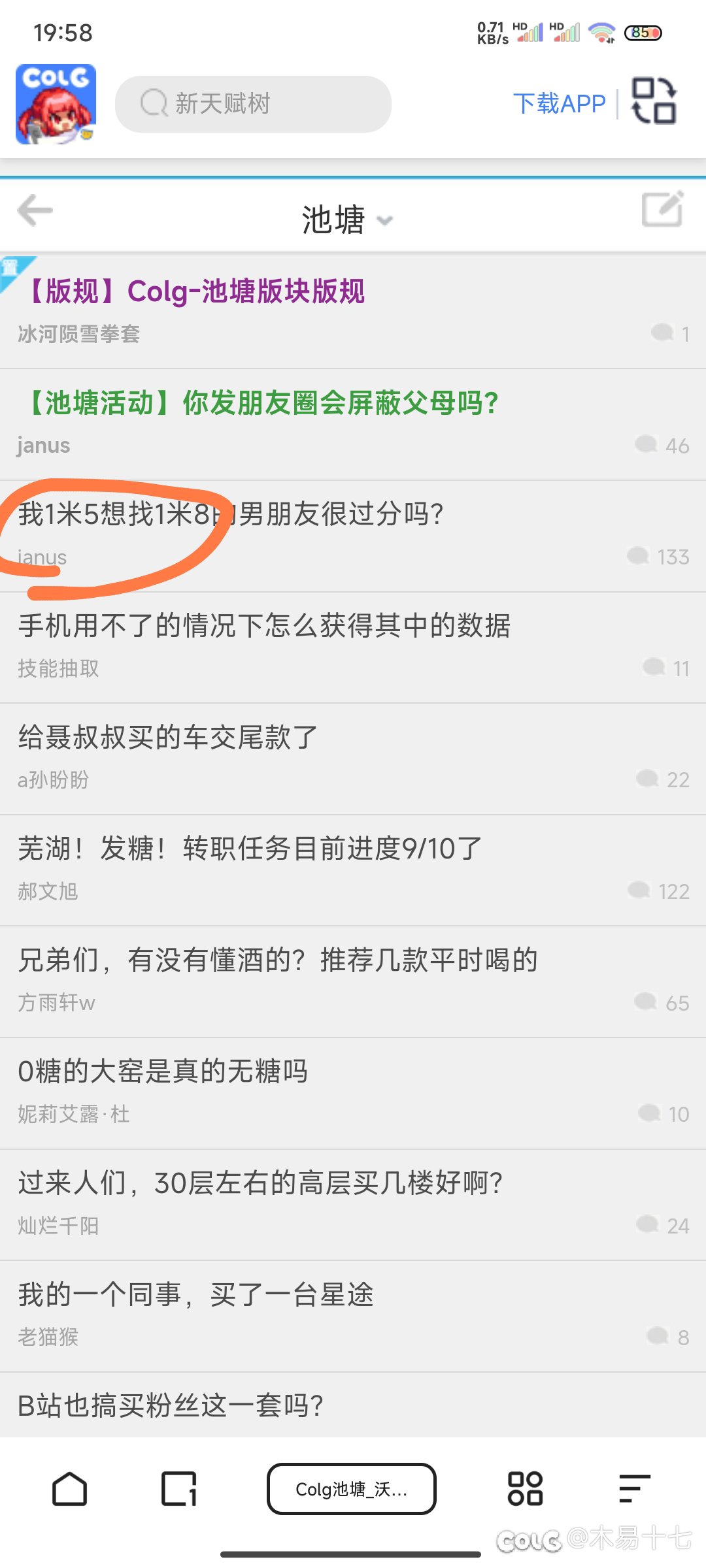Go back using the left arrow

click(x=35, y=210)
